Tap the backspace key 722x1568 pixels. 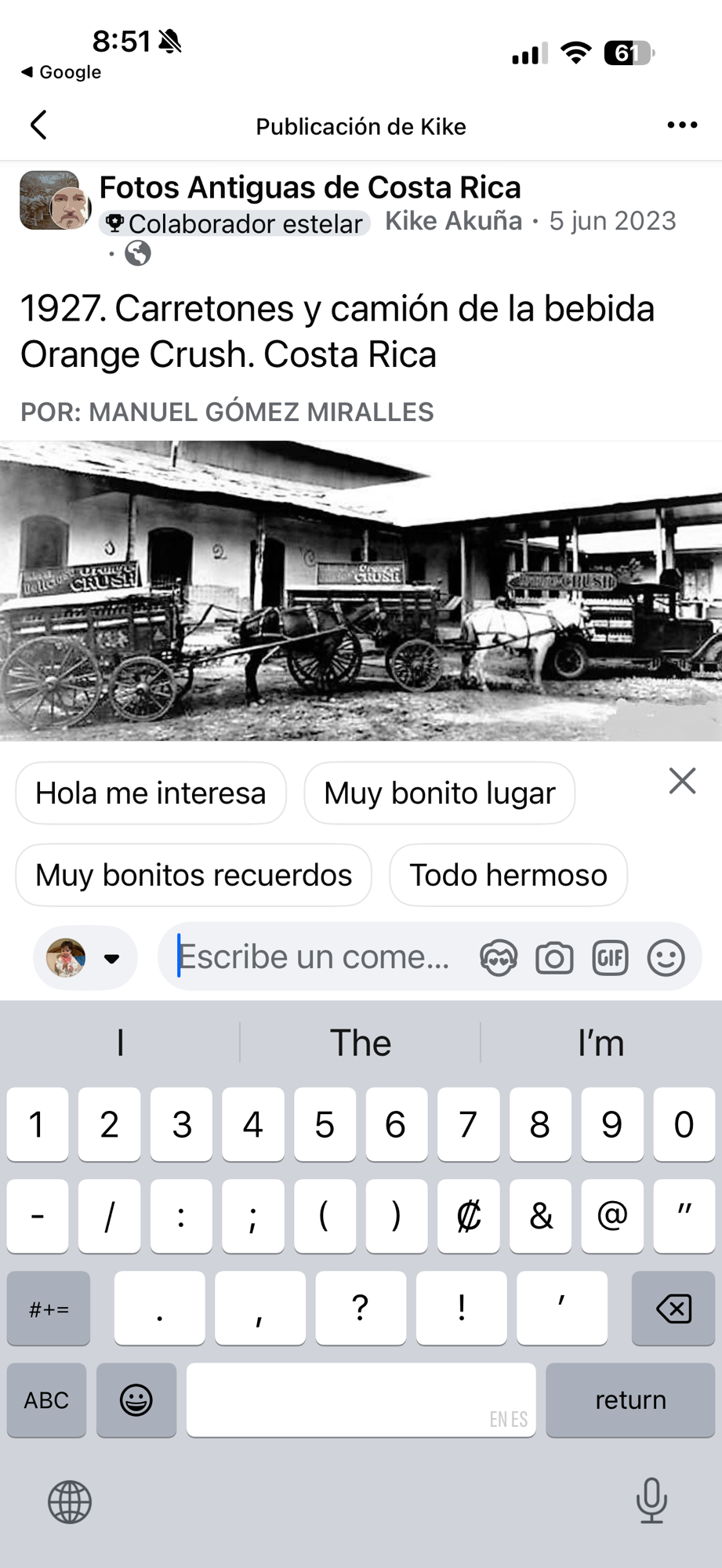pyautogui.click(x=673, y=1308)
